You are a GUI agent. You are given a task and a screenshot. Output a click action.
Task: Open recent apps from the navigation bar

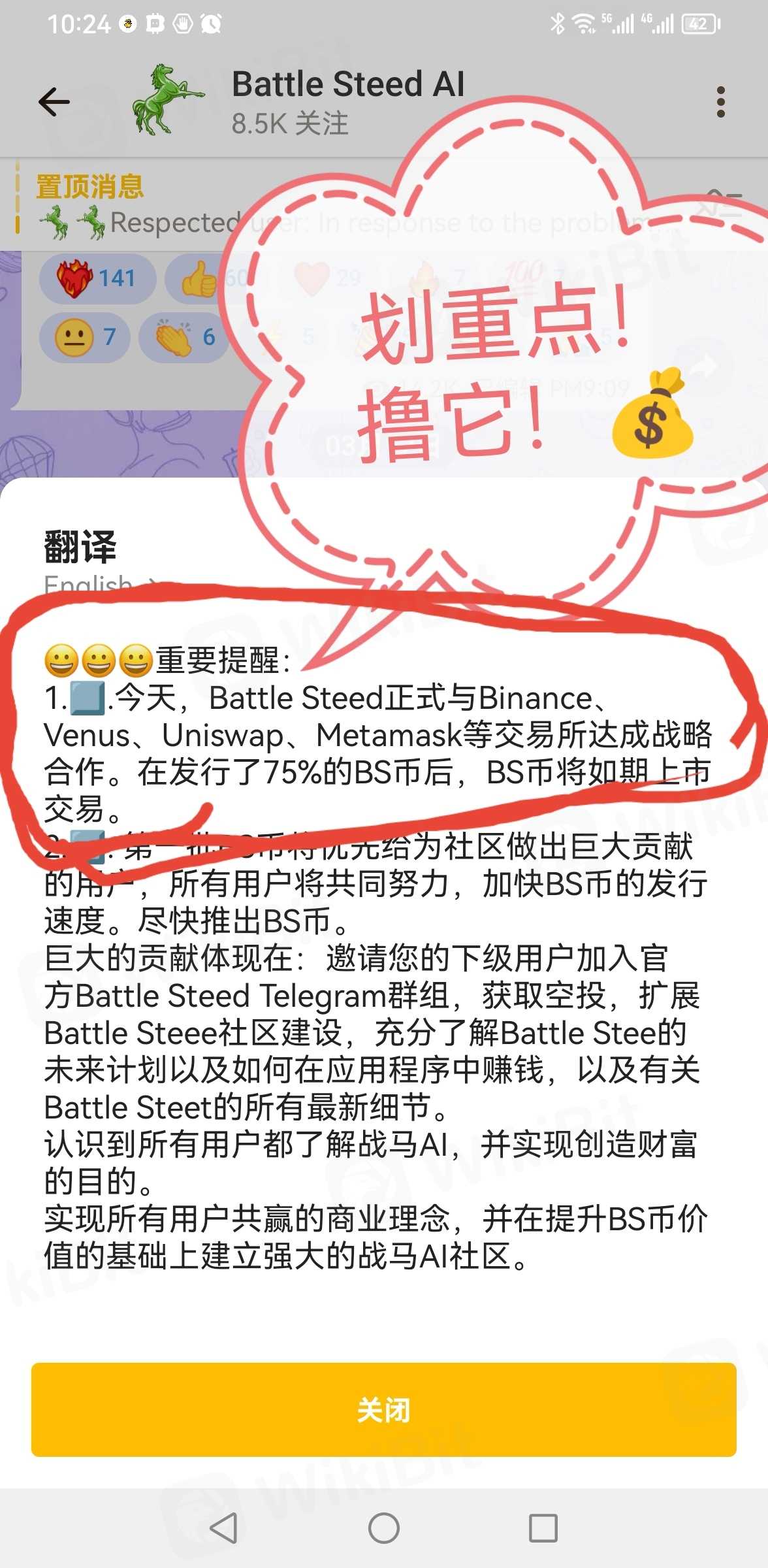point(543,1529)
